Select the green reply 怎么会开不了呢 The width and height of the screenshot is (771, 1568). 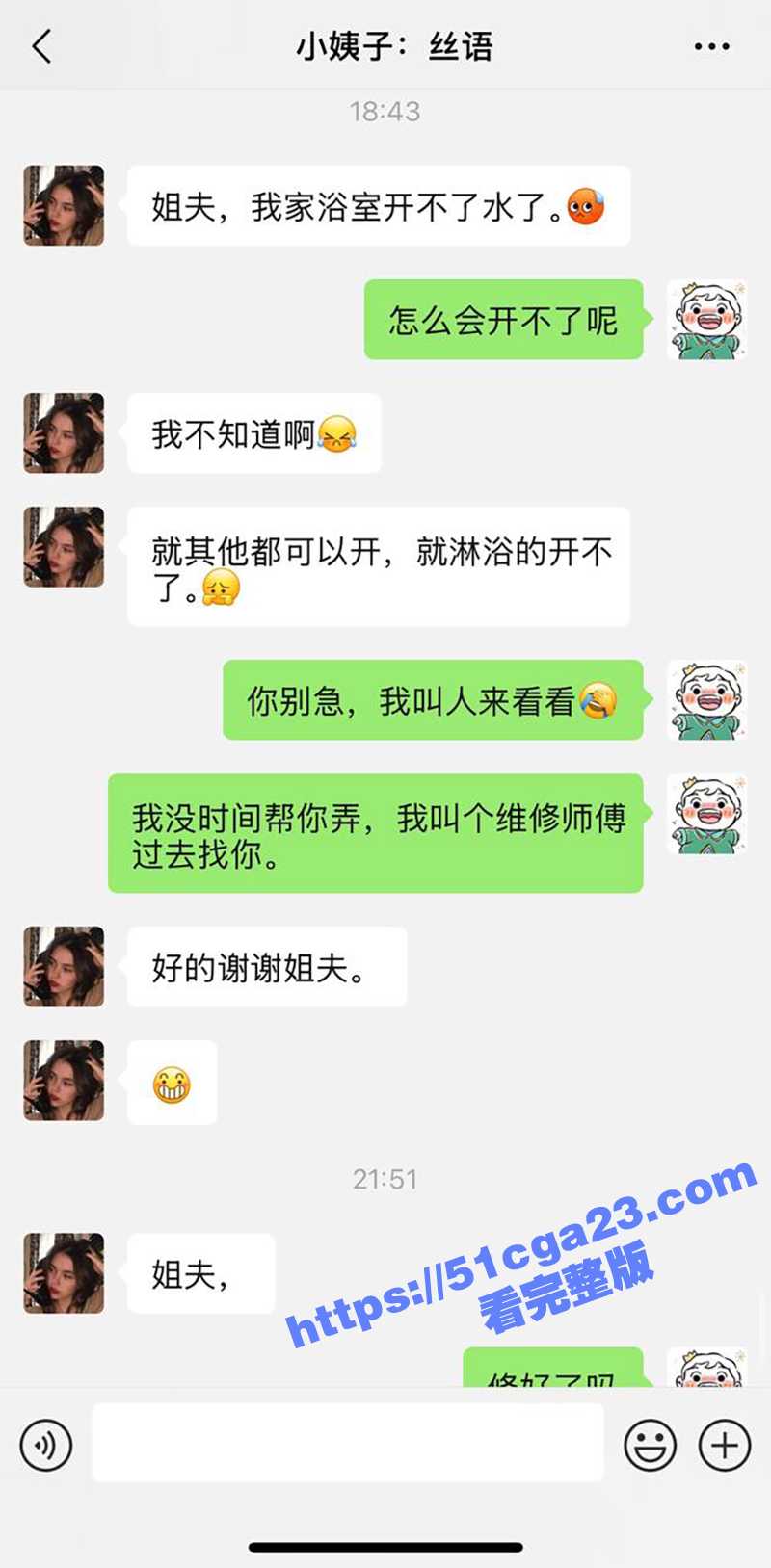tap(503, 321)
